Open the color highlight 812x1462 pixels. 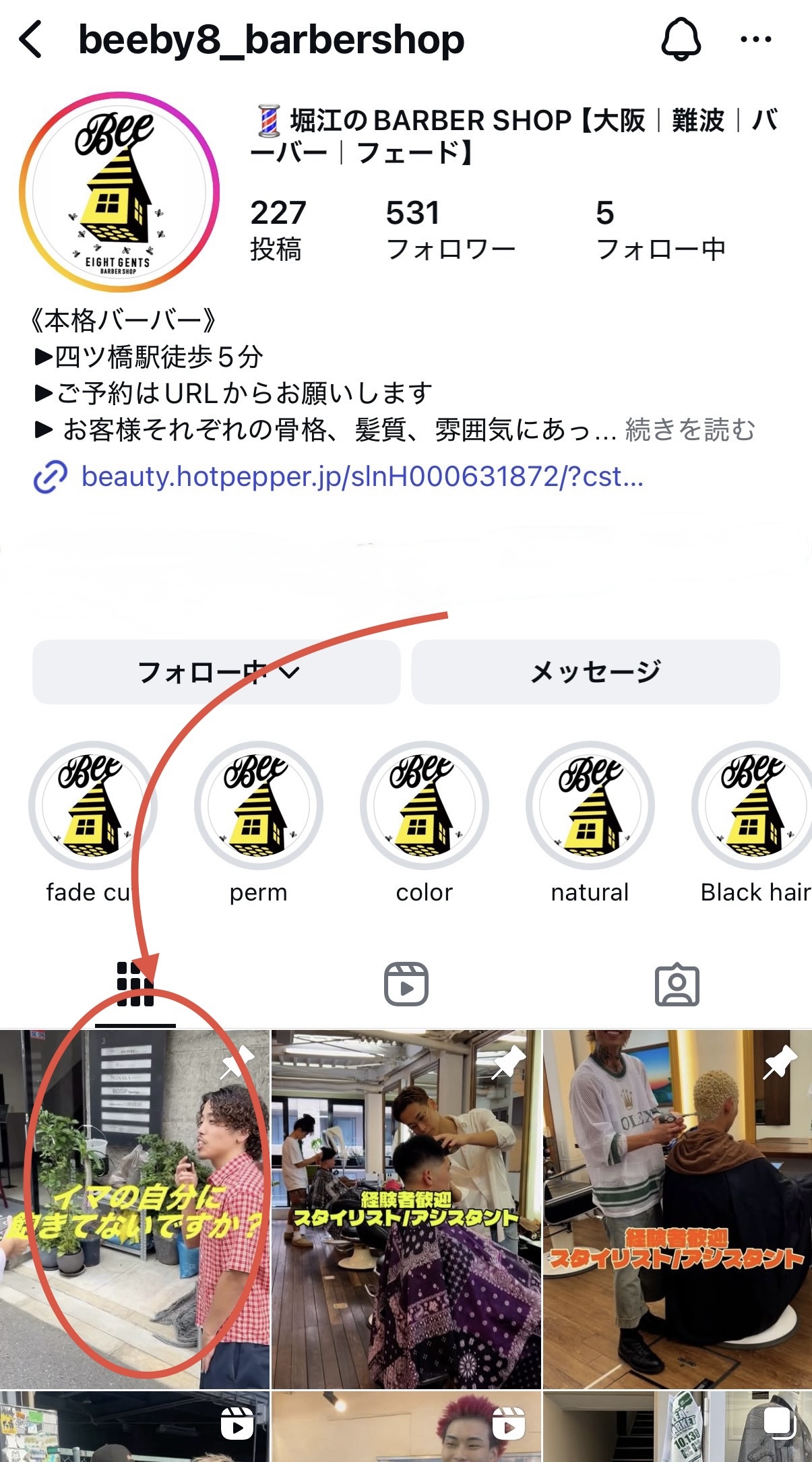coord(424,805)
